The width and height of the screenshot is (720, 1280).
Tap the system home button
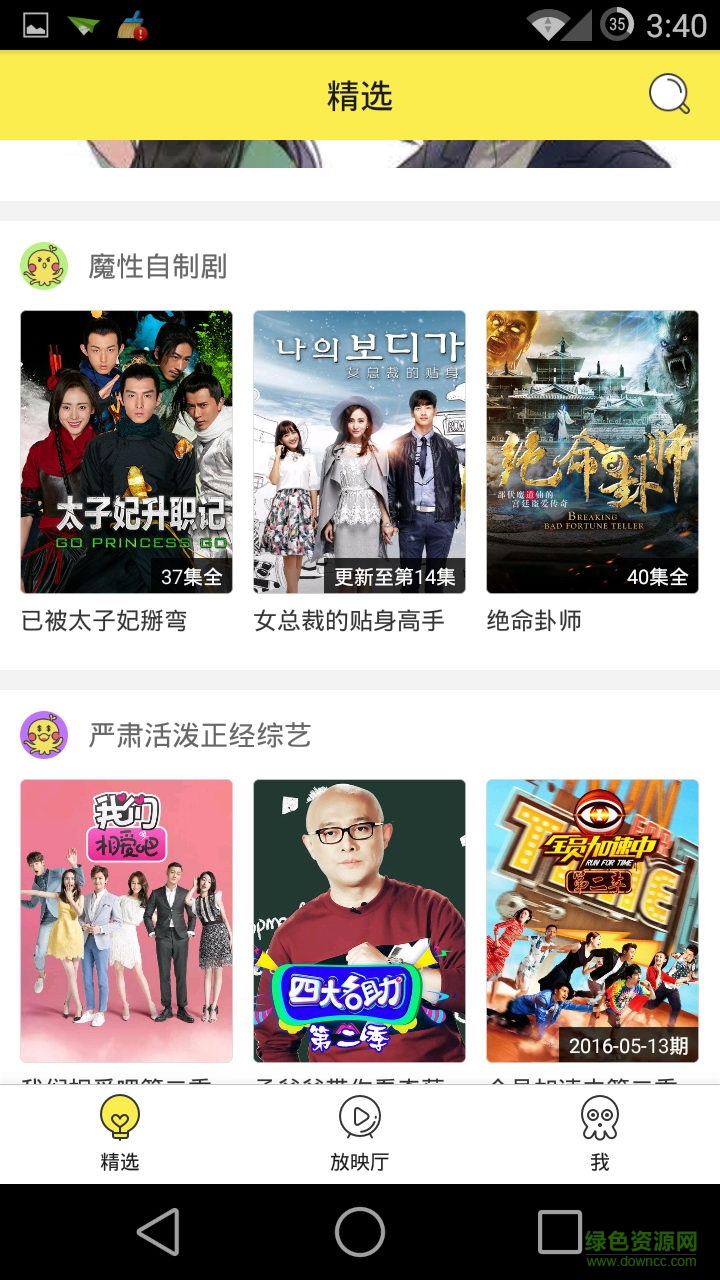[359, 1231]
